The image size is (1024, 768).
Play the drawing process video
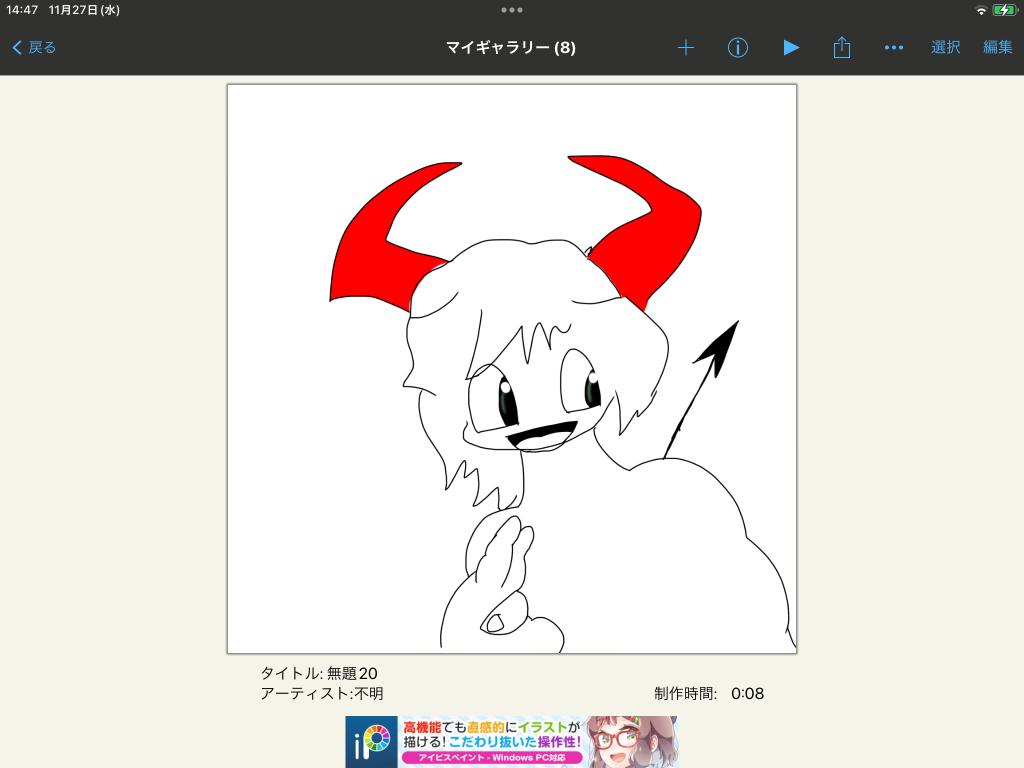[791, 47]
